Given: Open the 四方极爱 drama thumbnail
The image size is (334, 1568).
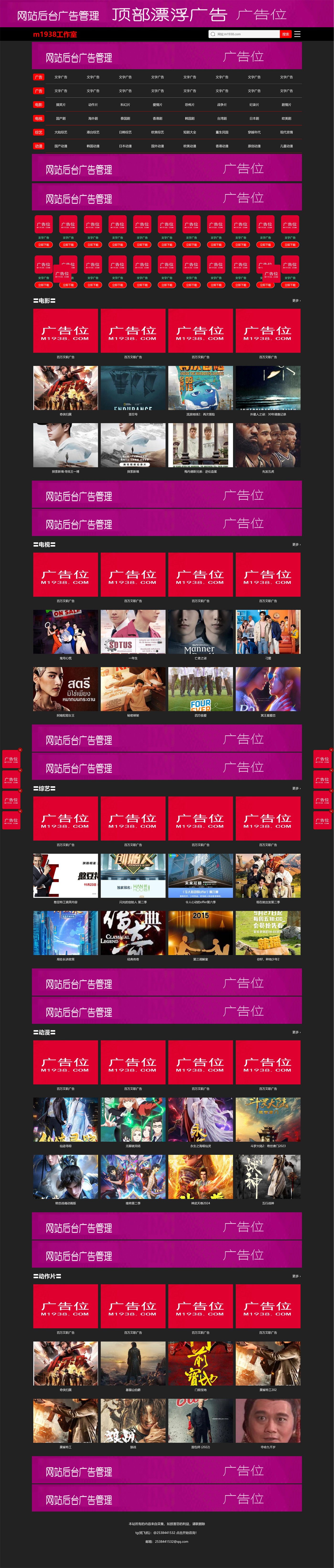Looking at the screenshot, I should click(x=200, y=688).
